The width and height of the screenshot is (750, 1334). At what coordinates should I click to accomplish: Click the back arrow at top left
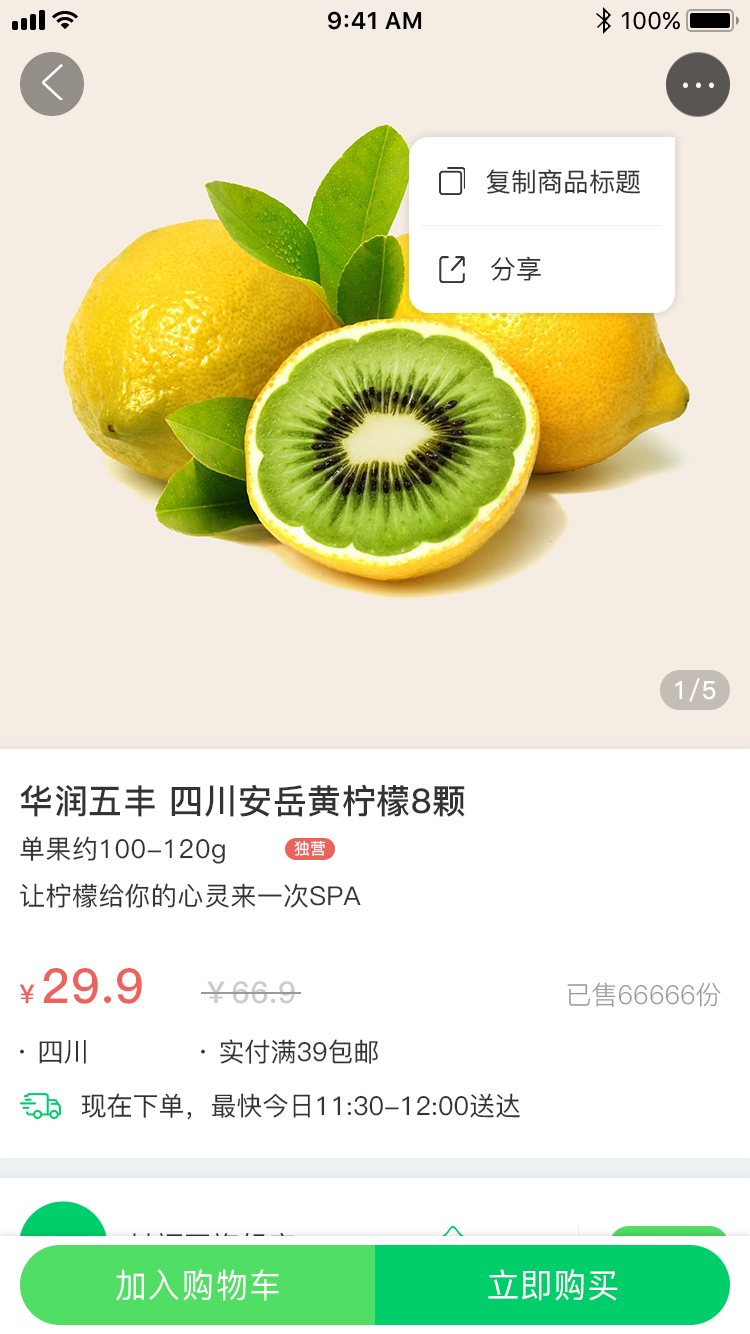(x=52, y=84)
